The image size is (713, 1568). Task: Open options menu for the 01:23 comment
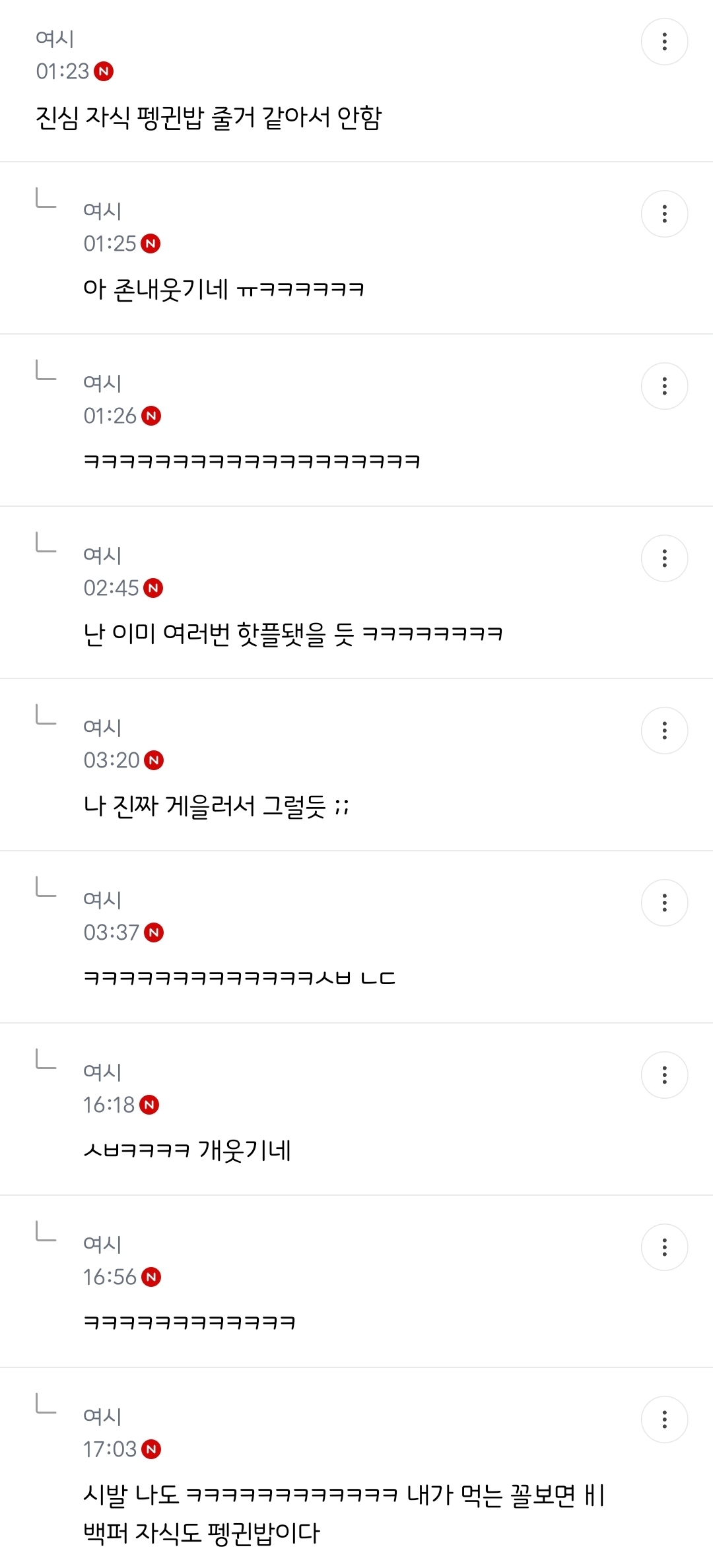664,41
